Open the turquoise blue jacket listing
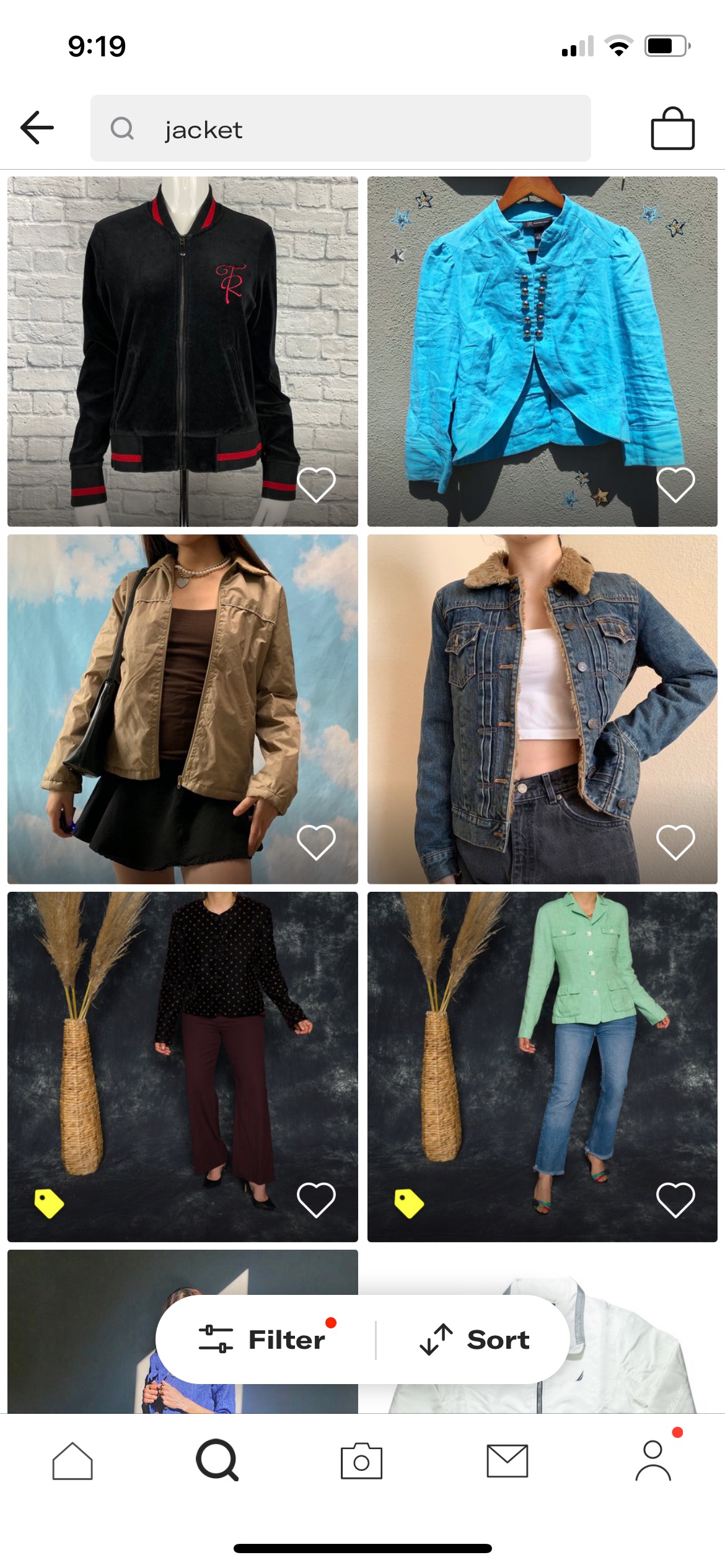Image resolution: width=725 pixels, height=1568 pixels. [x=542, y=351]
